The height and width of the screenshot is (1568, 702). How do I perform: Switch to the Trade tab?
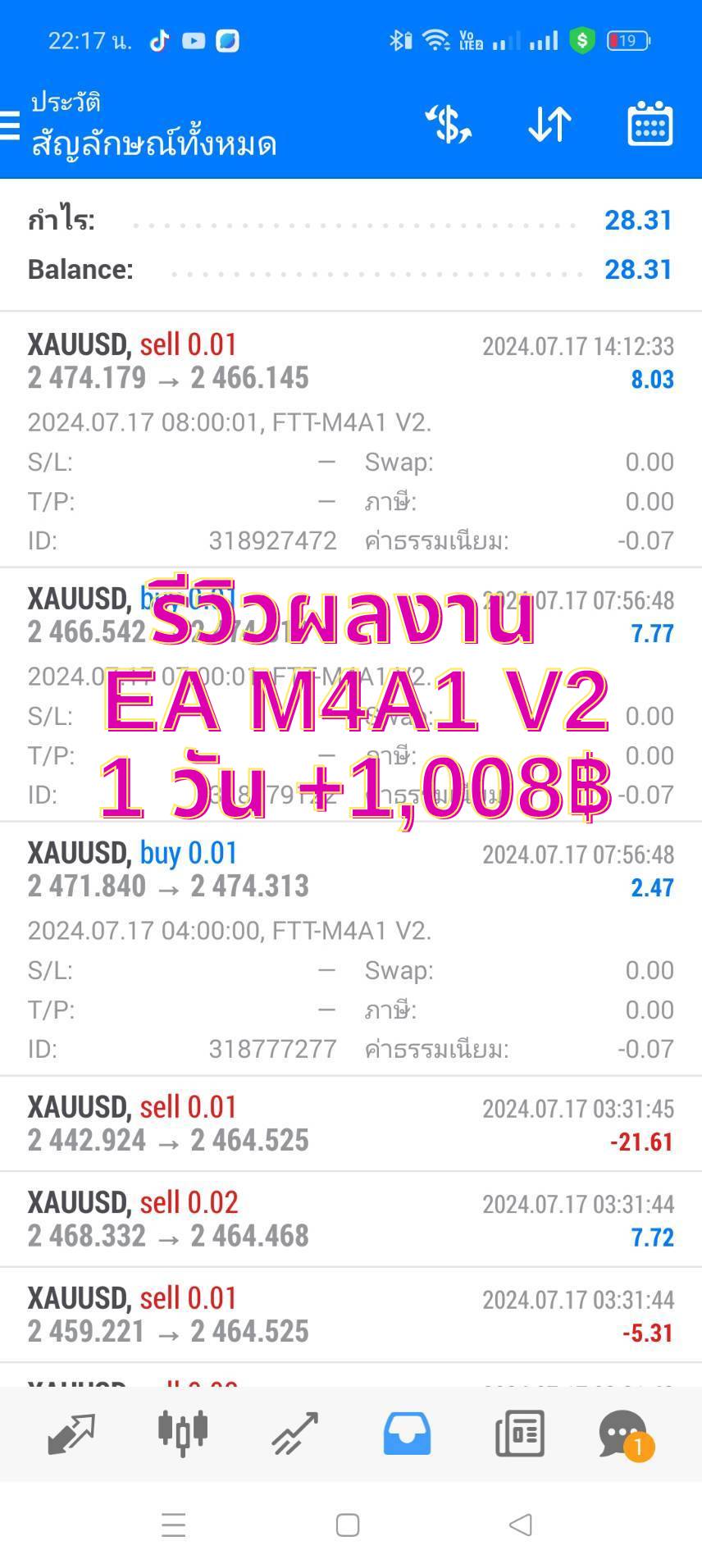[295, 1434]
